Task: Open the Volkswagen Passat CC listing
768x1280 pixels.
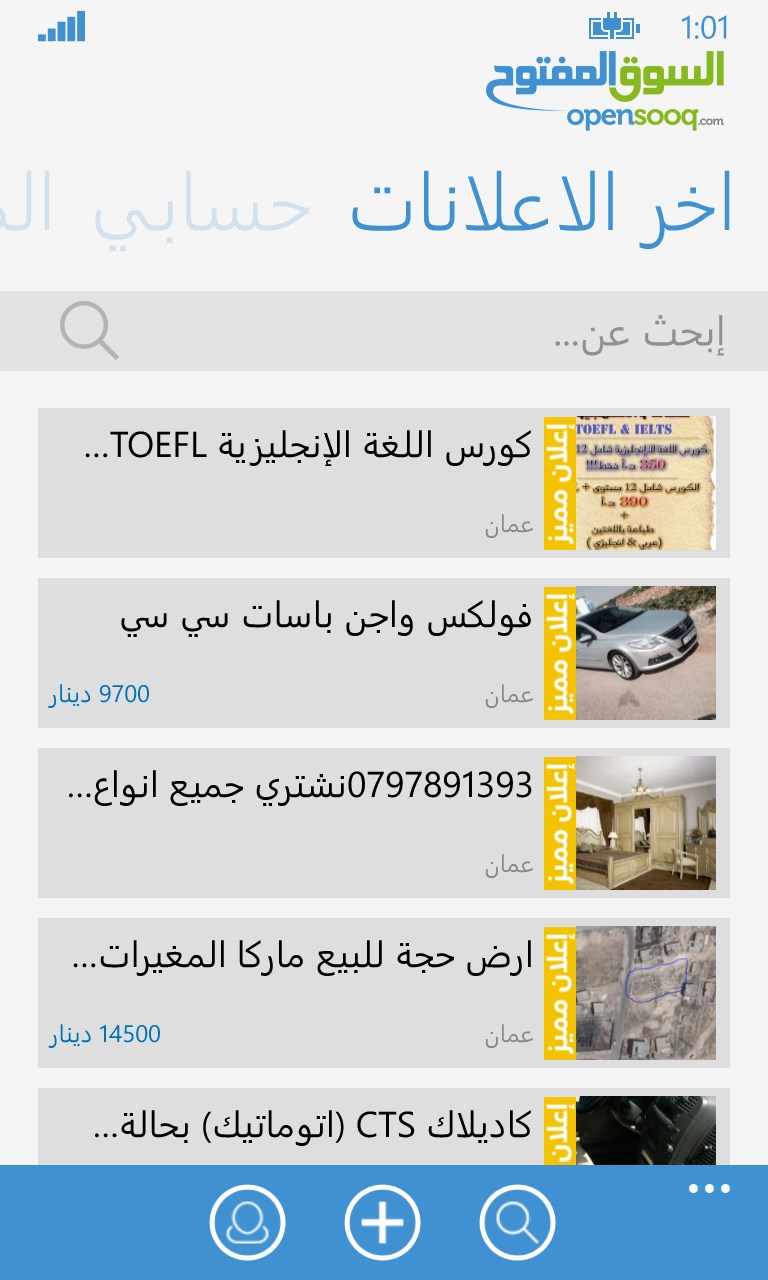Action: tap(384, 653)
